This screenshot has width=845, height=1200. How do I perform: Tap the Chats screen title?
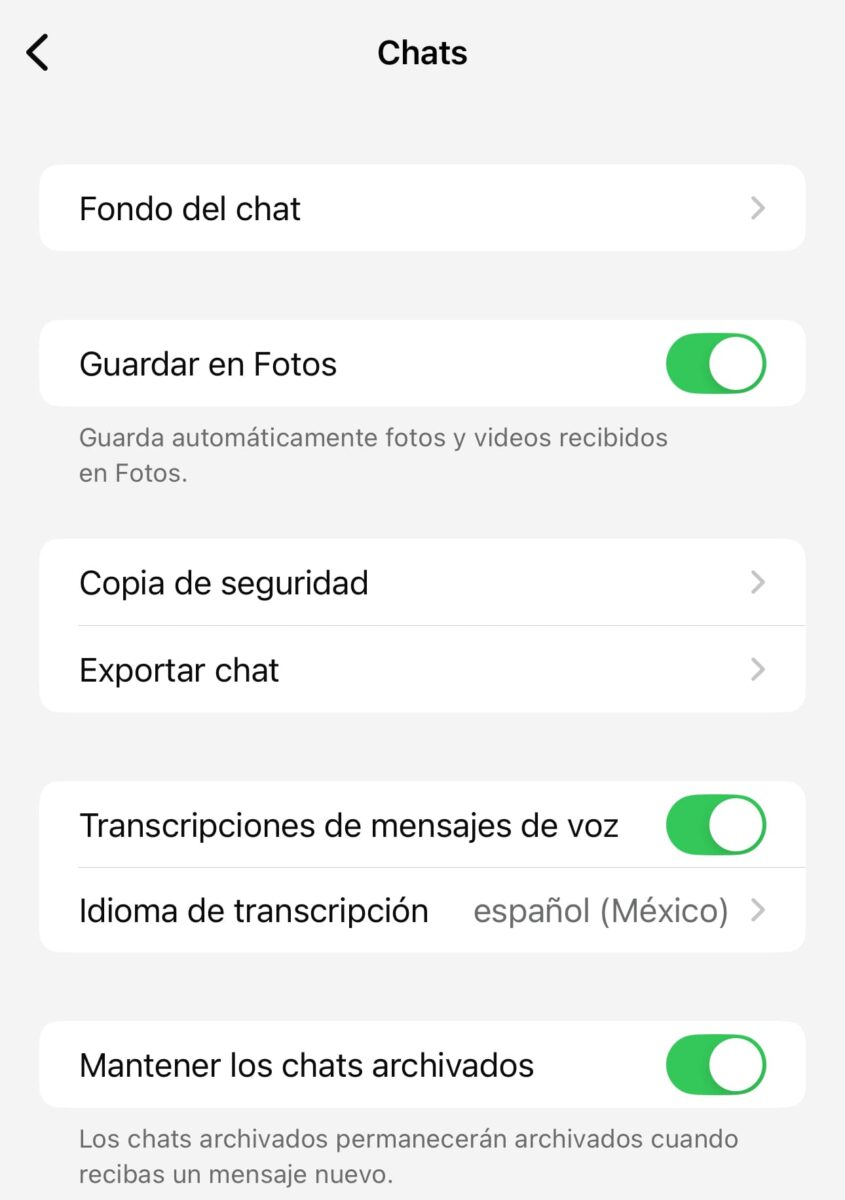point(422,52)
